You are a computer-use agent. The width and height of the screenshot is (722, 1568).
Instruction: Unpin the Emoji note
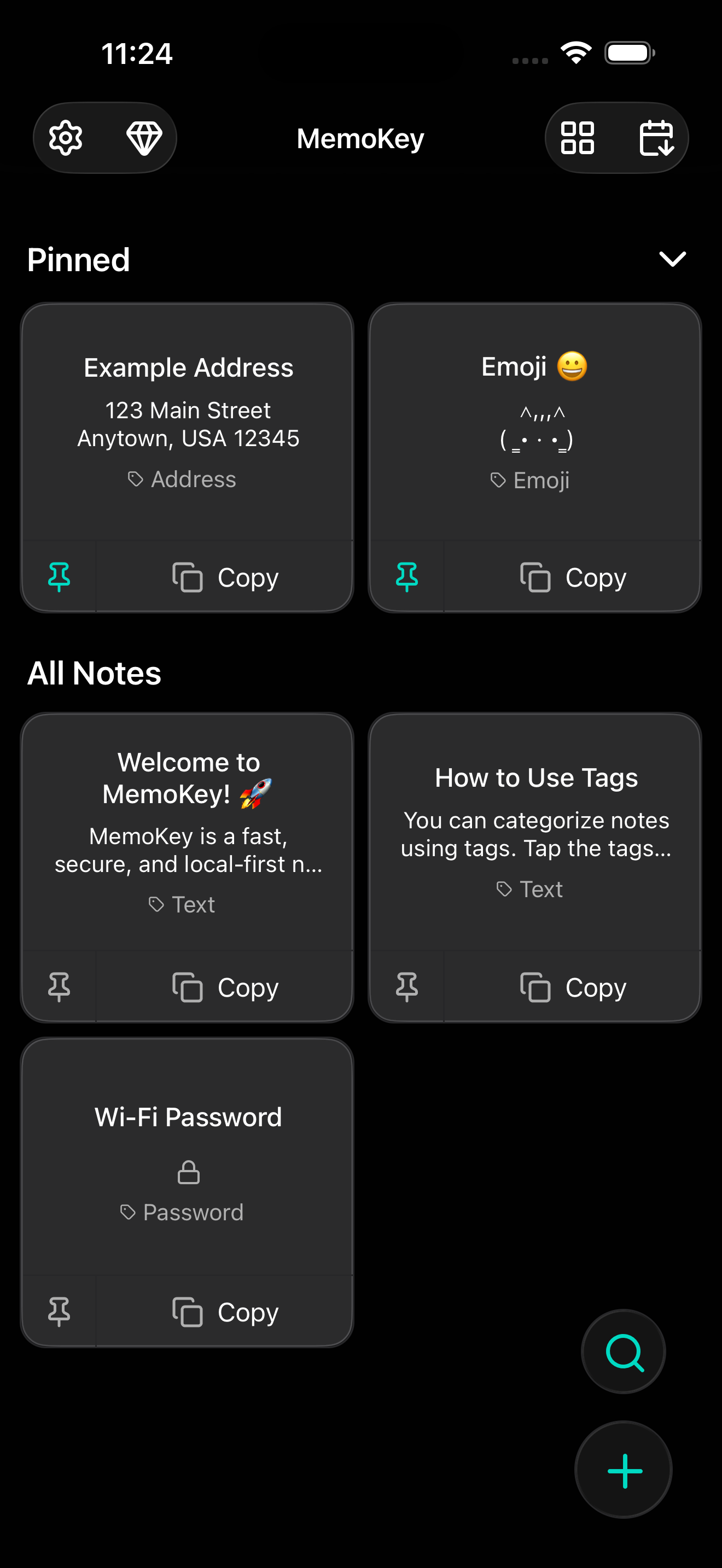point(407,576)
